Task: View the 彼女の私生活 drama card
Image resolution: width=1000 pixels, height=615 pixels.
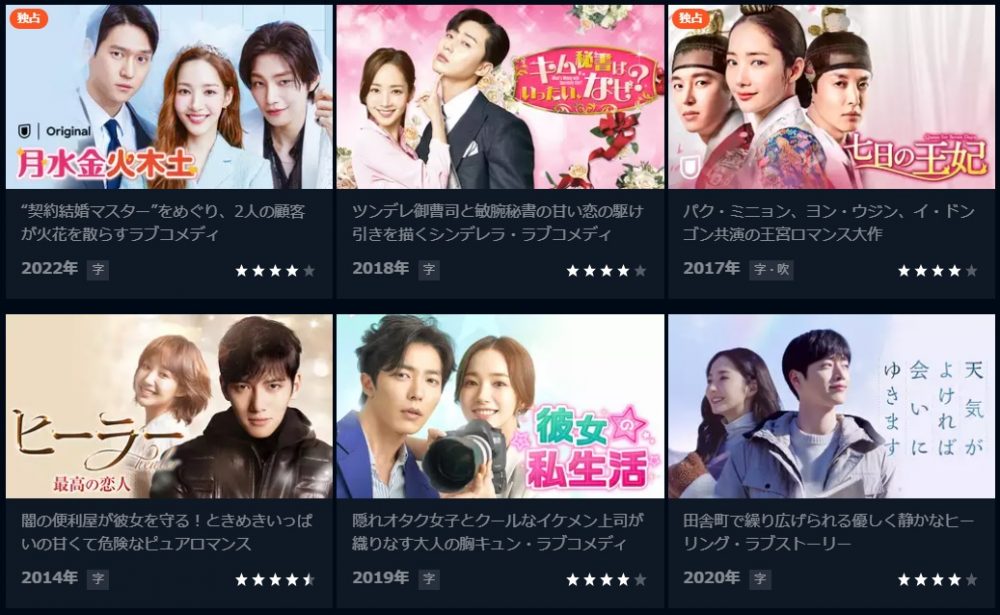Action: pyautogui.click(x=500, y=406)
